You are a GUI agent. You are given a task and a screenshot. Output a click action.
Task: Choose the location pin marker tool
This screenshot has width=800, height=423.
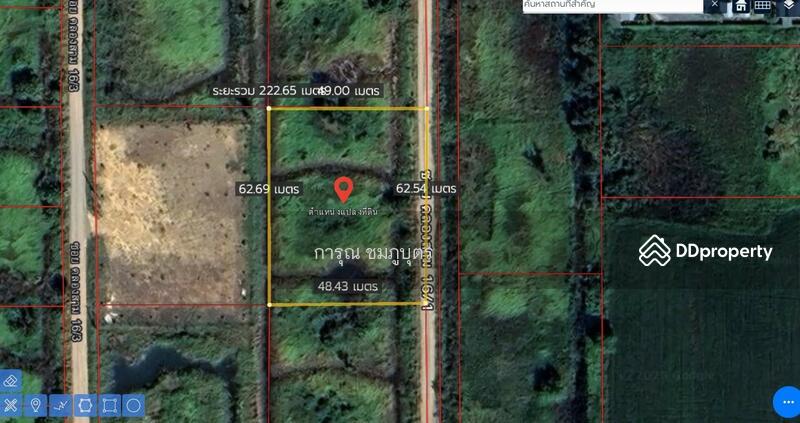(35, 405)
